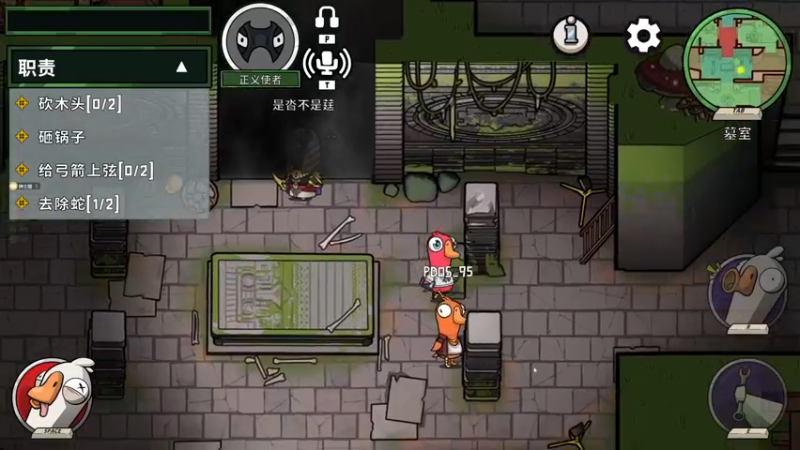This screenshot has width=800, height=450.
Task: Toggle the microphone voice chat
Action: [326, 65]
